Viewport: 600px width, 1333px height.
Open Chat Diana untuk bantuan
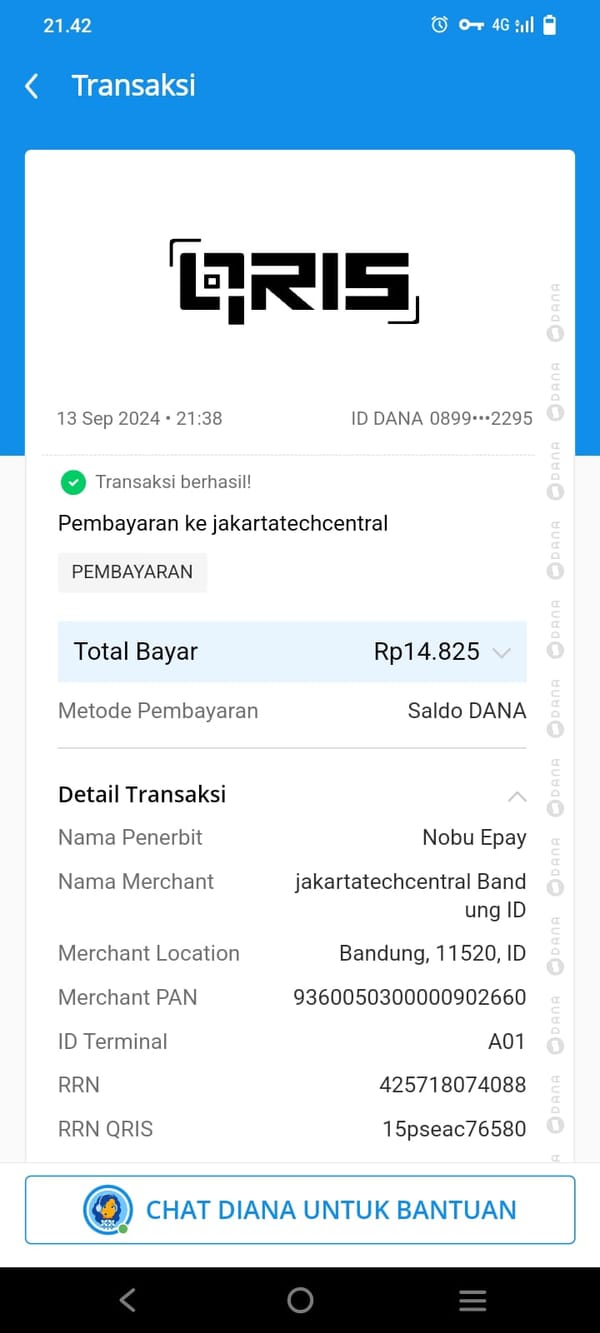point(300,1210)
